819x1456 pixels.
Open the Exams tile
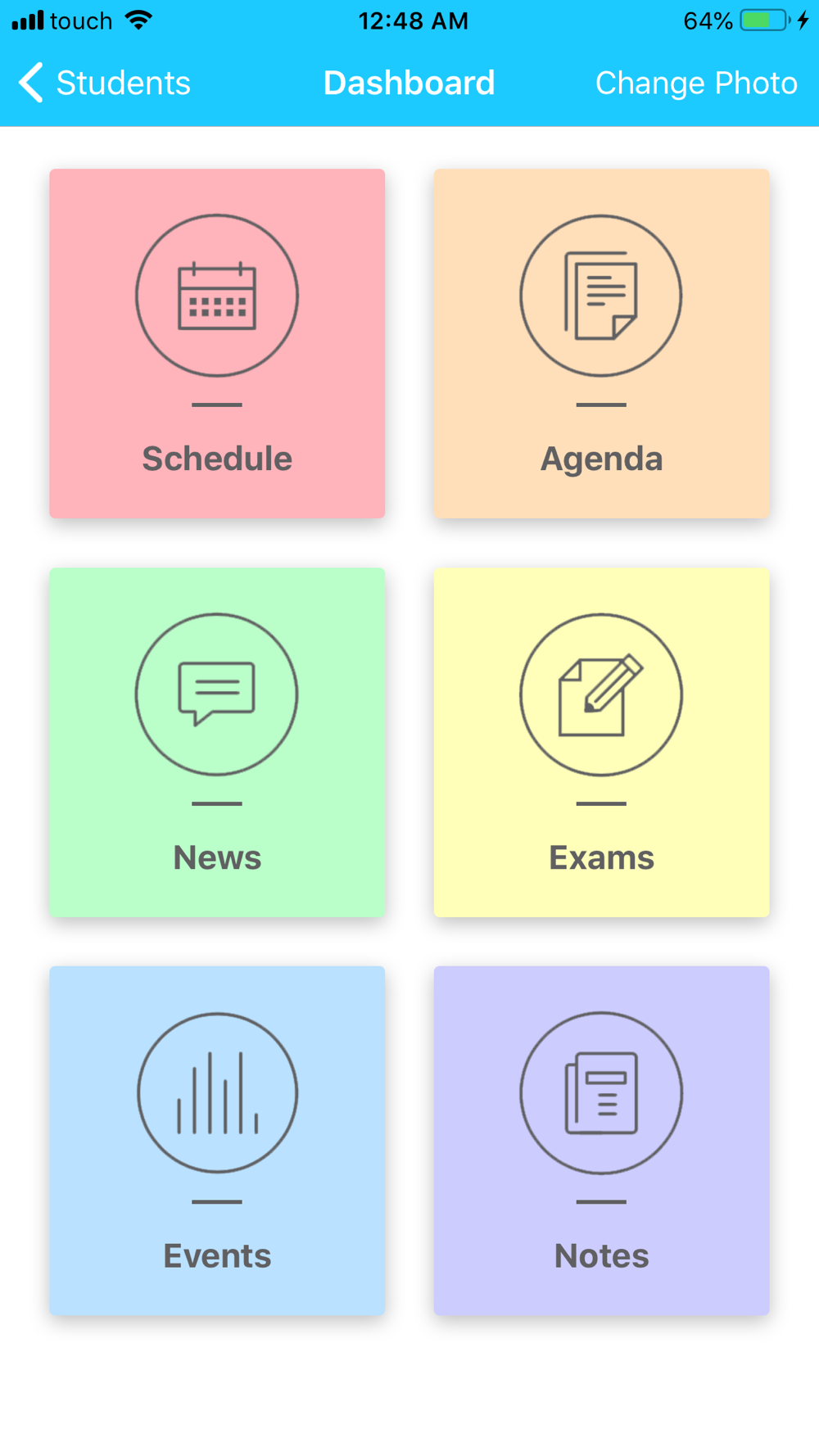[601, 742]
